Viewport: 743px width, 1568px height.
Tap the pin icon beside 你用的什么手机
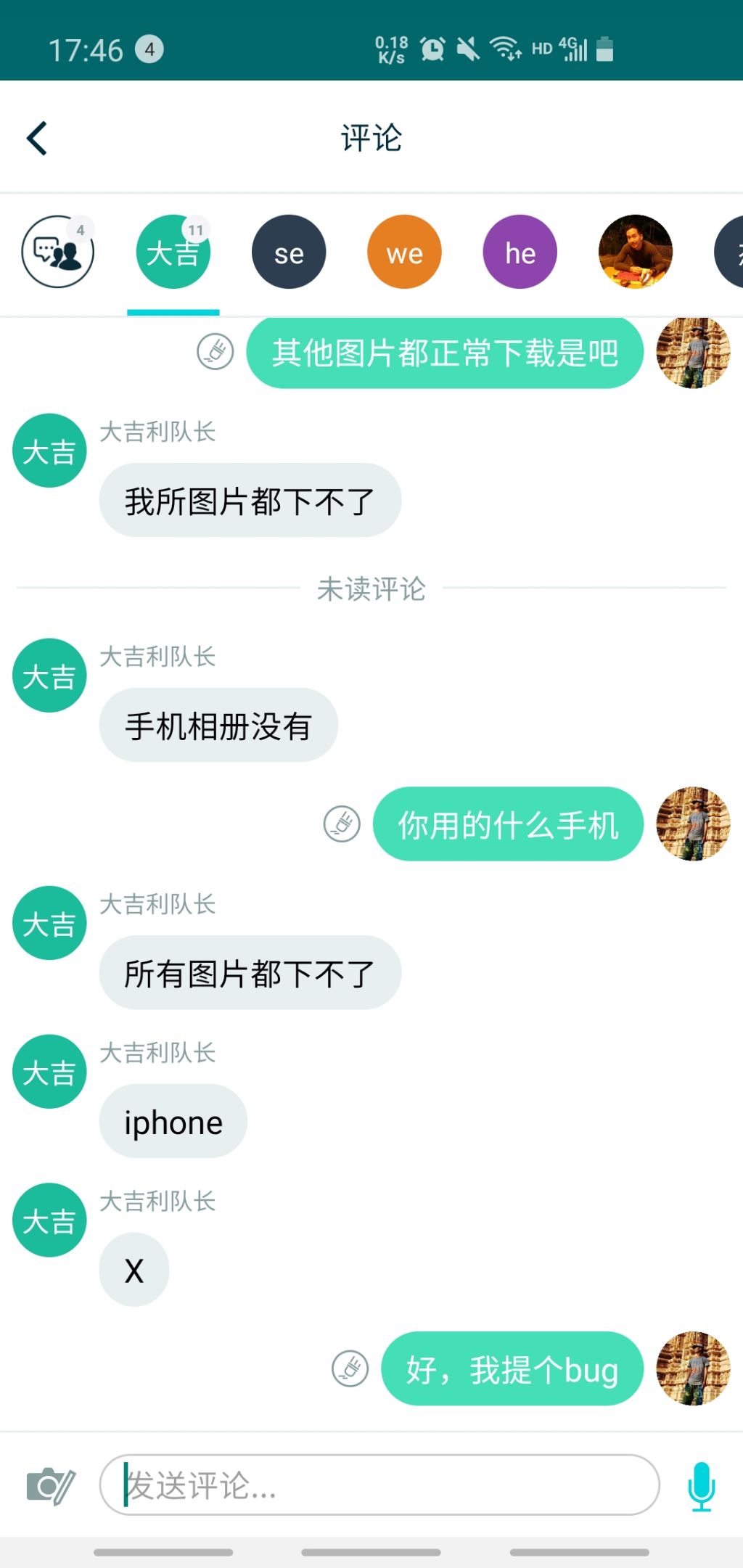coord(342,824)
